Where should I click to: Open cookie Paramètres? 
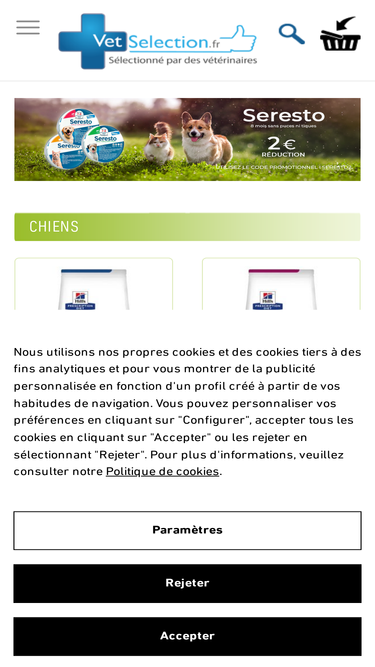(188, 530)
